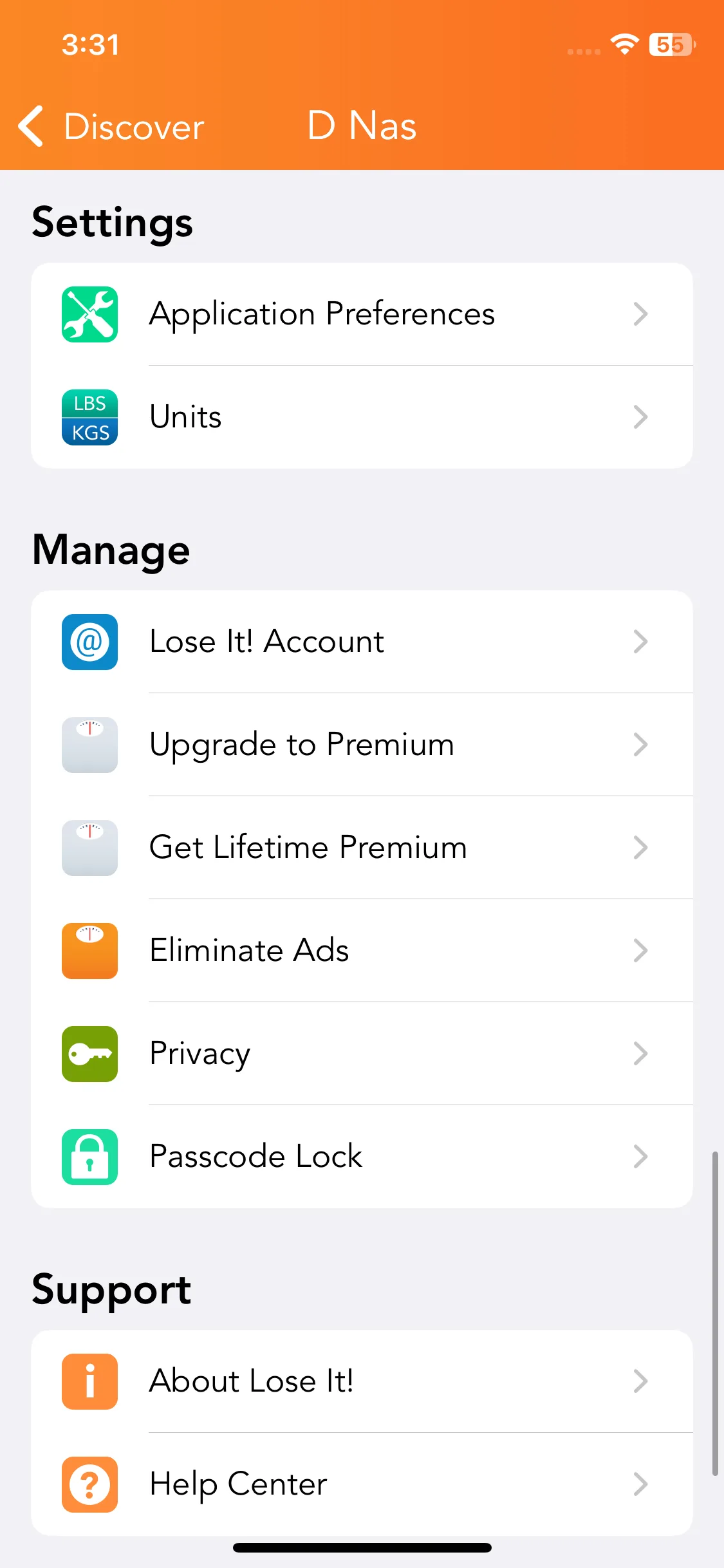Open Application Preferences
This screenshot has width=724, height=1568.
coord(362,314)
